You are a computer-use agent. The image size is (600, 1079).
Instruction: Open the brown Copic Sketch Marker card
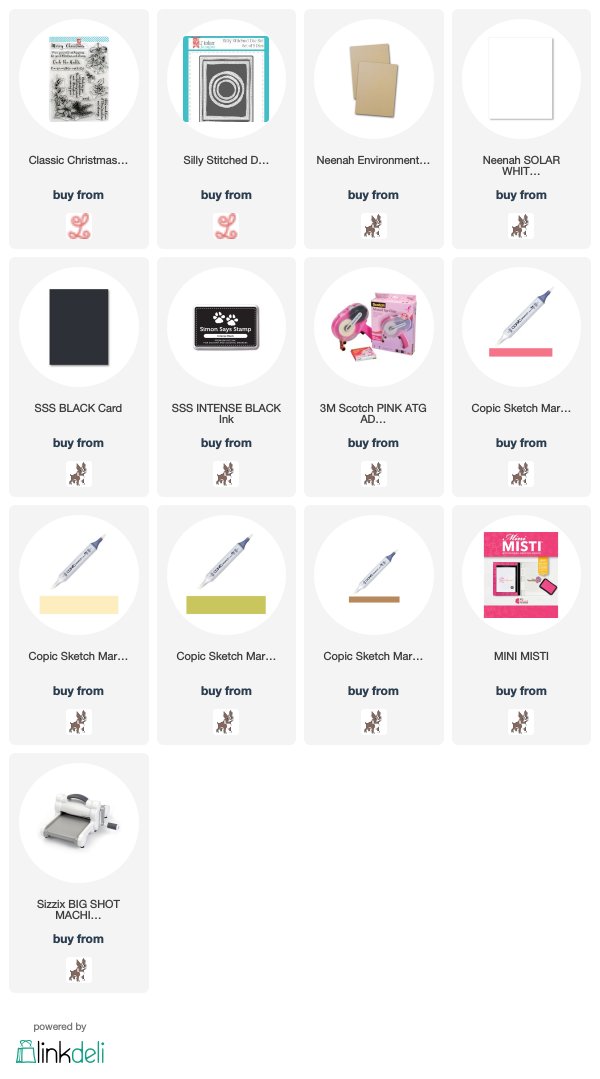(374, 625)
